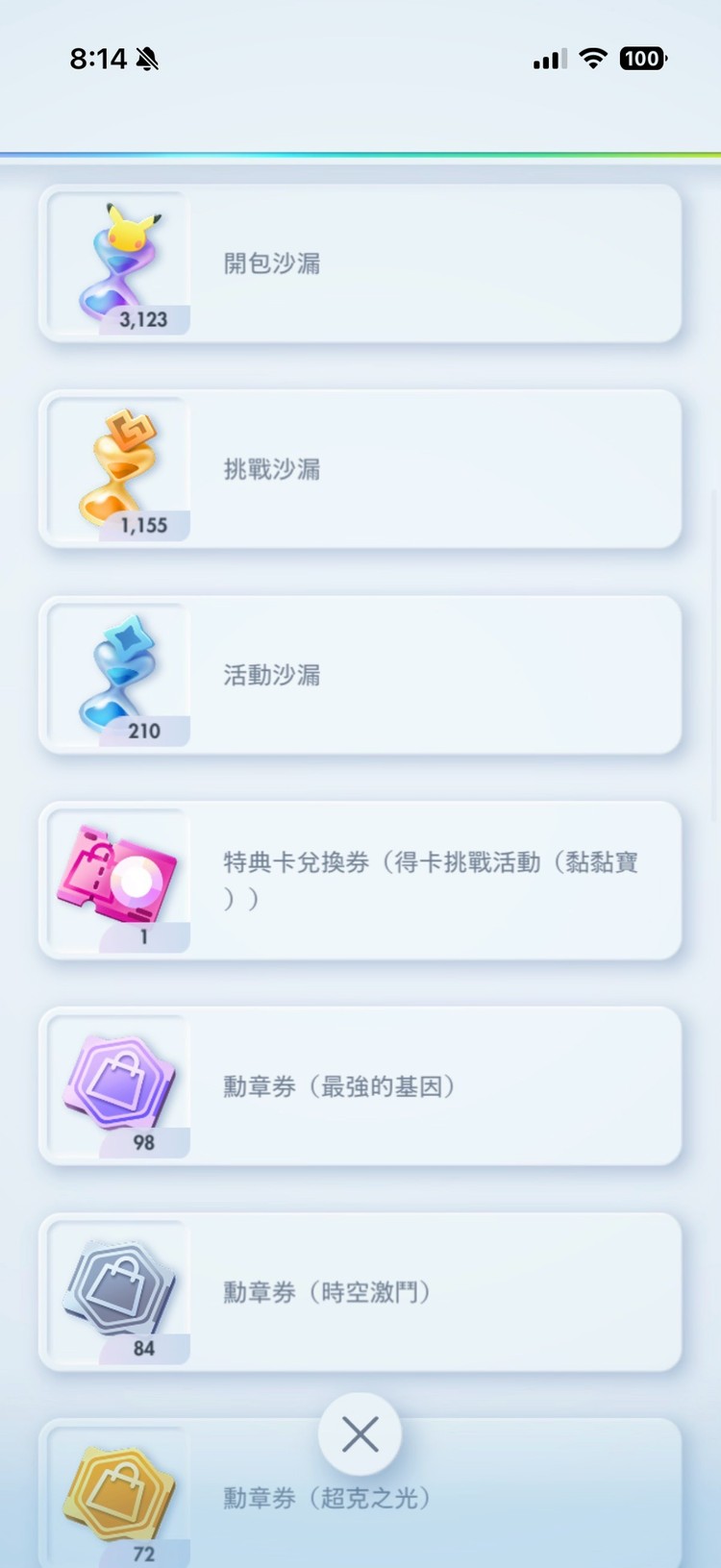Open the 開包沙漏 item entry
The height and width of the screenshot is (1568, 721).
coord(360,262)
